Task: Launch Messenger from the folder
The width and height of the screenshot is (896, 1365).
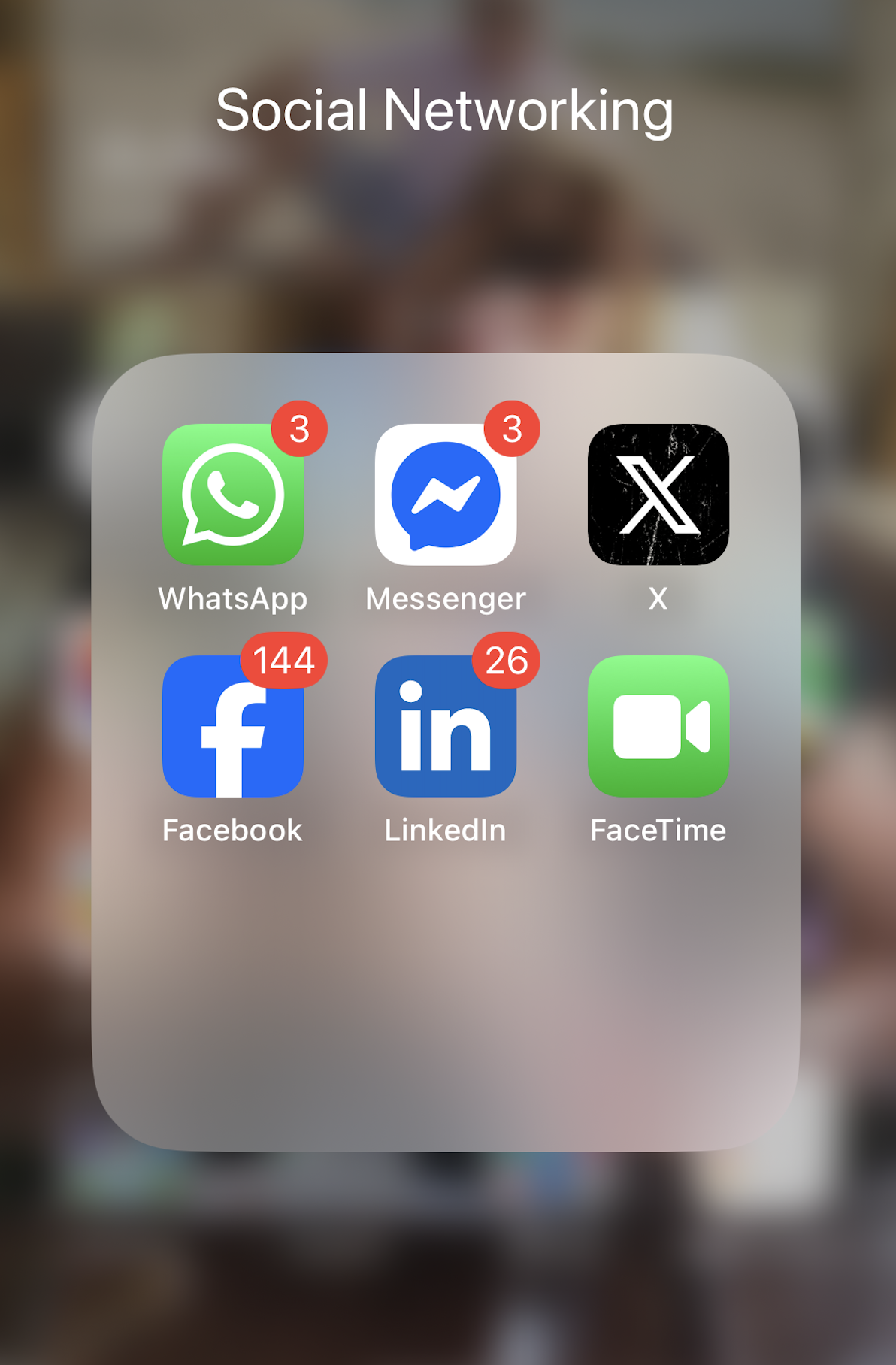Action: [x=446, y=495]
